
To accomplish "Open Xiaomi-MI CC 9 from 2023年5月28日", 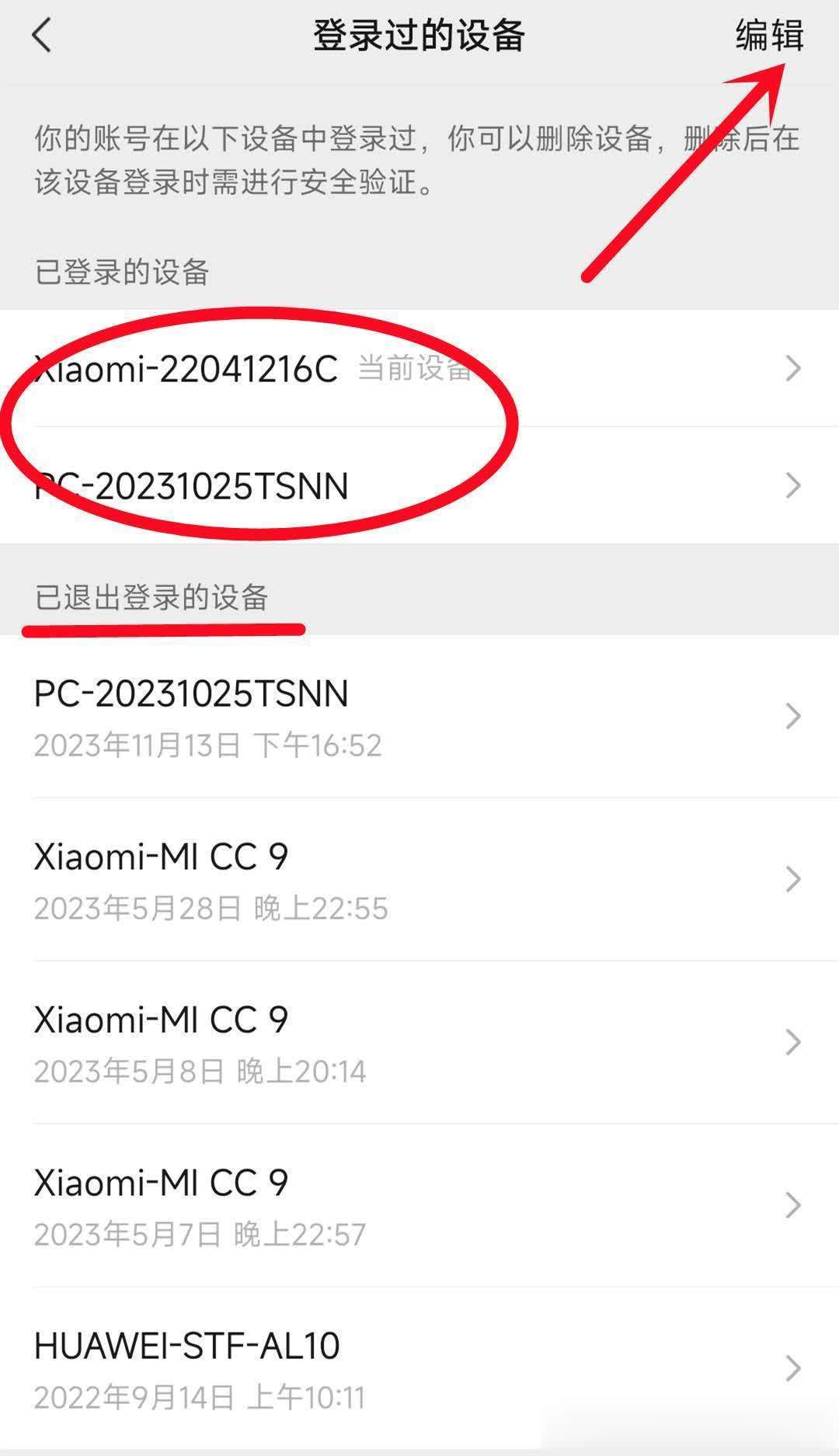I will coord(419,879).
